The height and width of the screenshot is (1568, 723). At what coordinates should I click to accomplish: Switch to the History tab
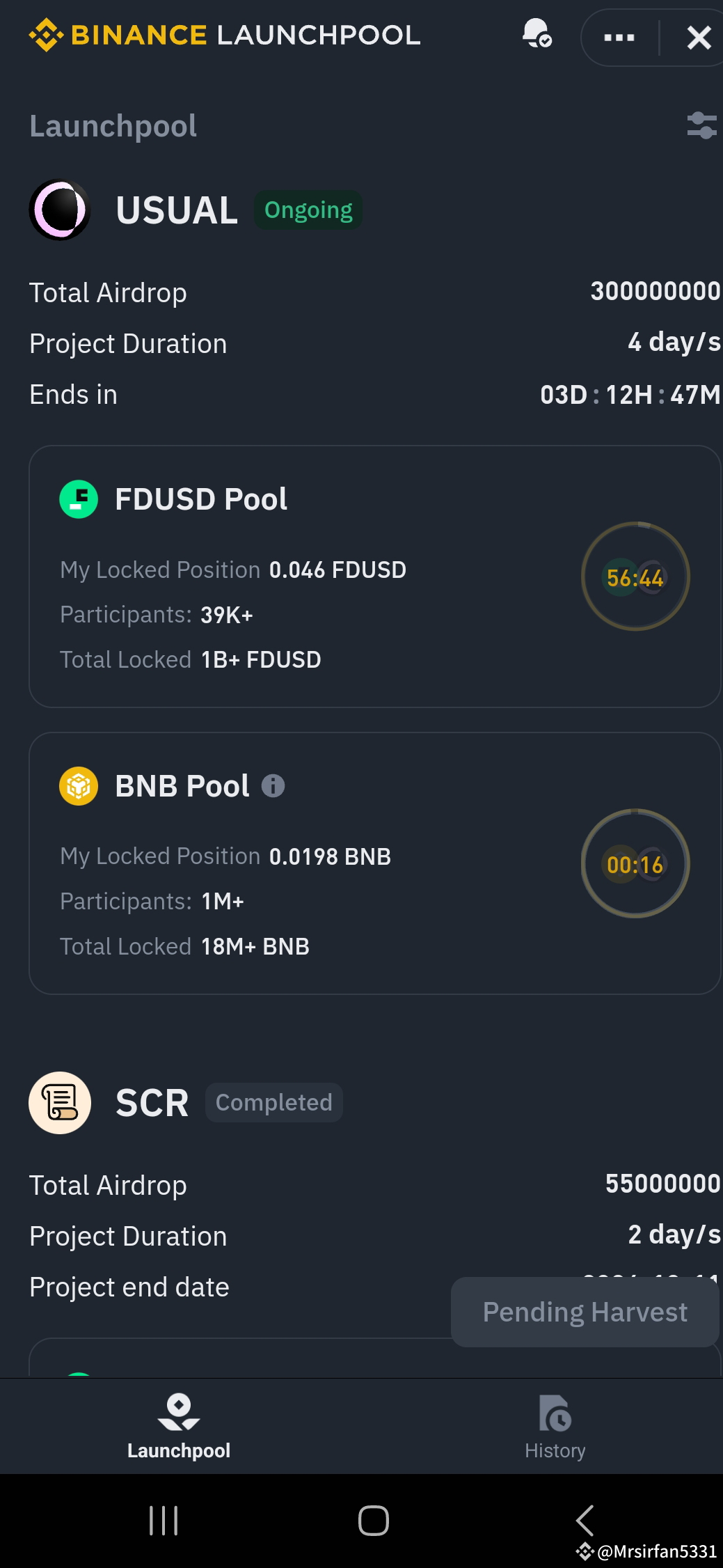(555, 1427)
